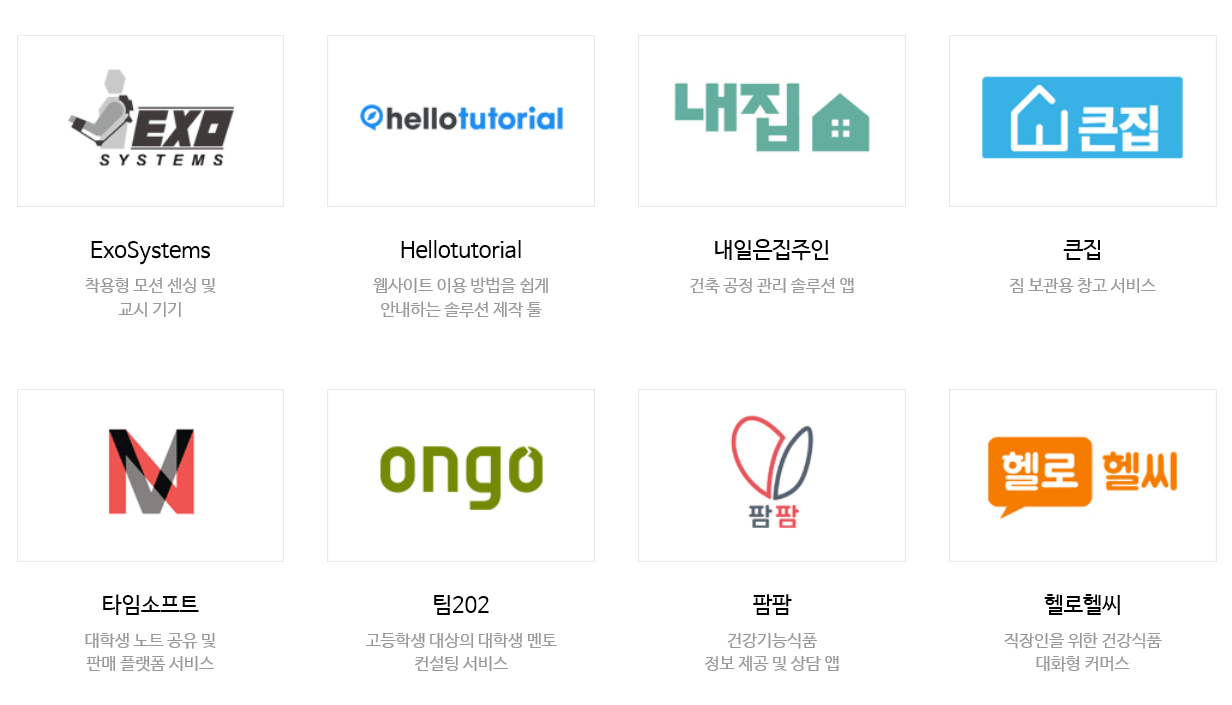1232x705 pixels.
Task: Open the 헬로헬씨 company card
Action: 1082,475
